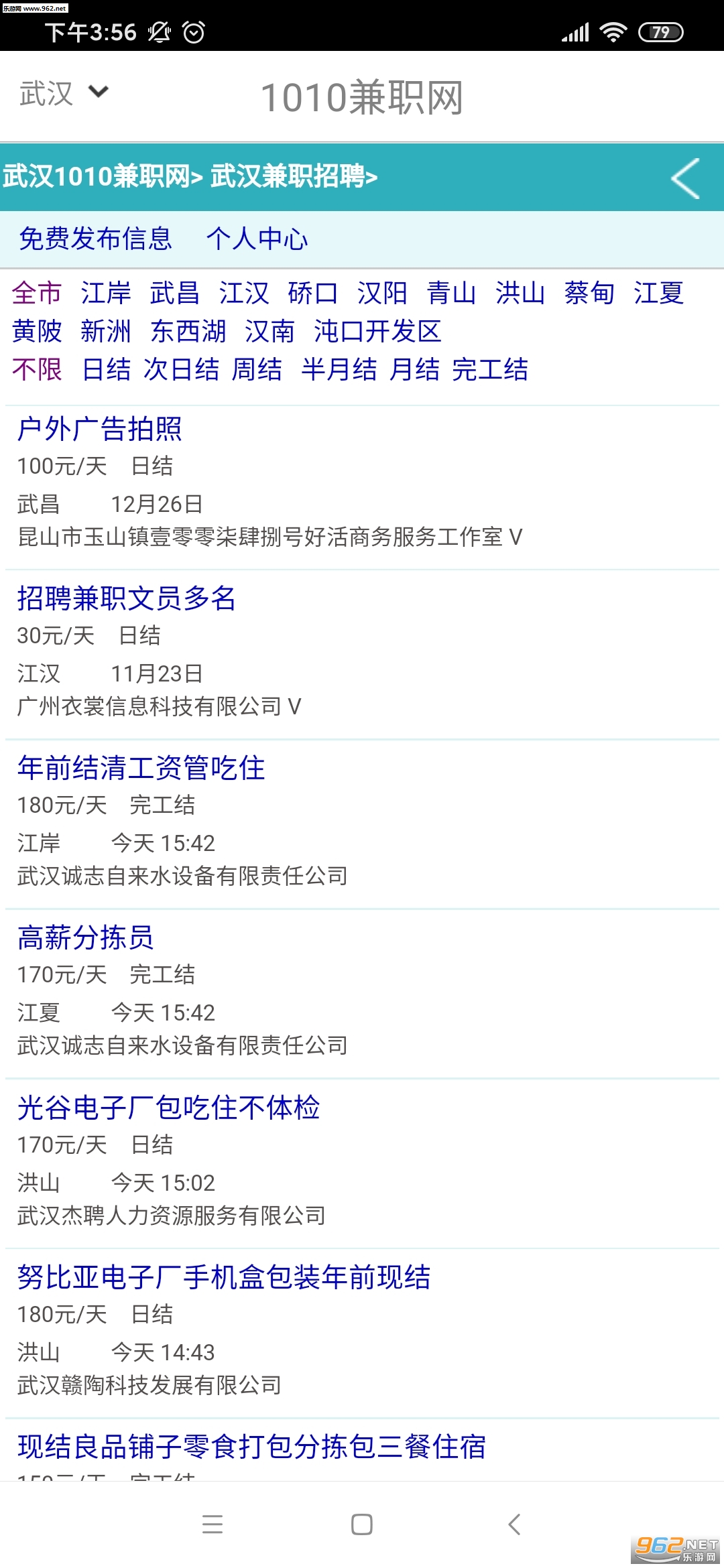The width and height of the screenshot is (724, 1568).
Task: Tap the system home button
Action: tap(362, 1524)
